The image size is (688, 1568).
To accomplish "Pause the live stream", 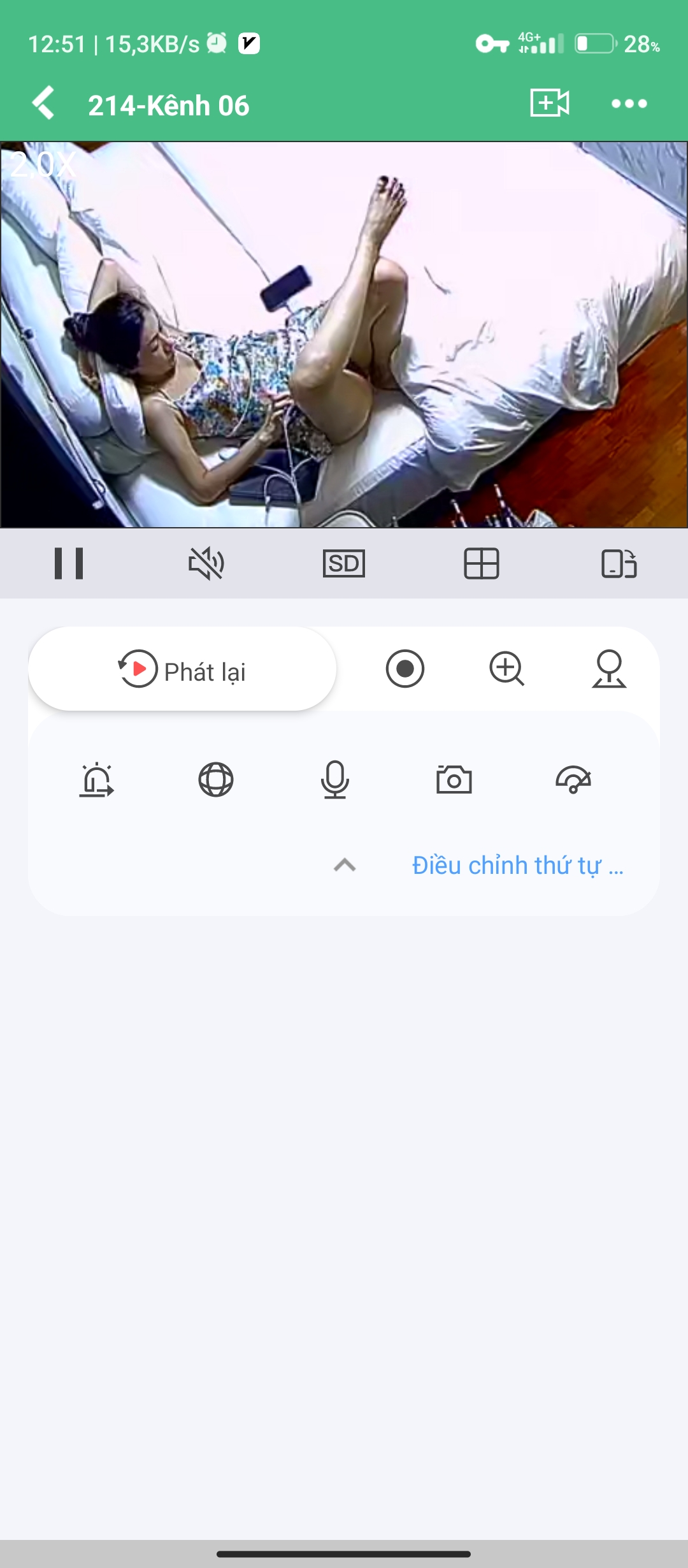I will point(69,563).
